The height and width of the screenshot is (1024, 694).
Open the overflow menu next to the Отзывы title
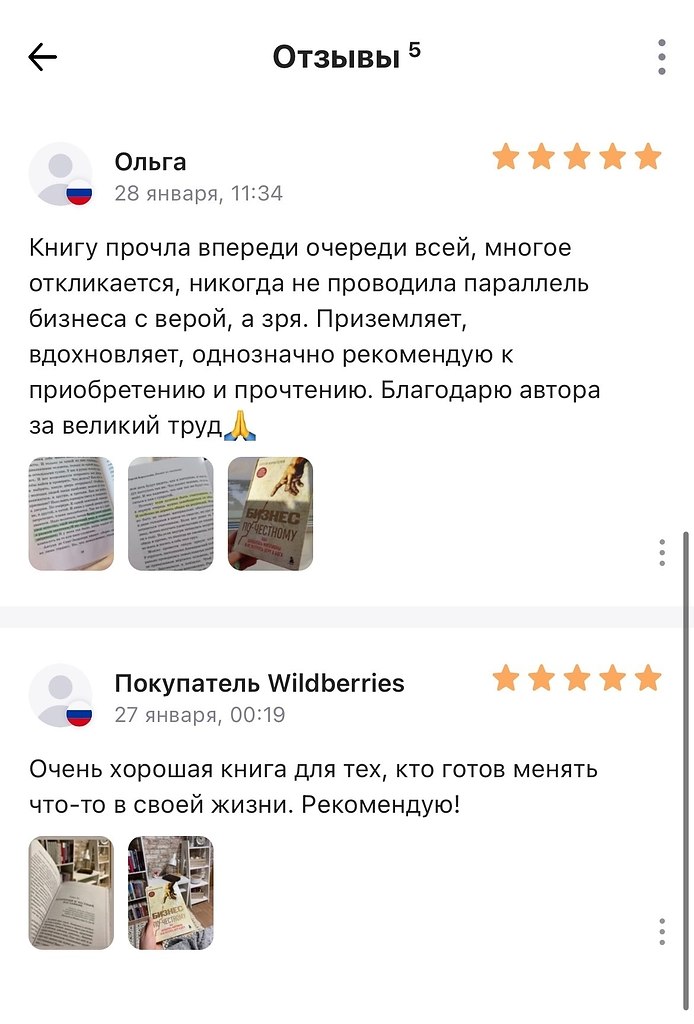coord(662,57)
